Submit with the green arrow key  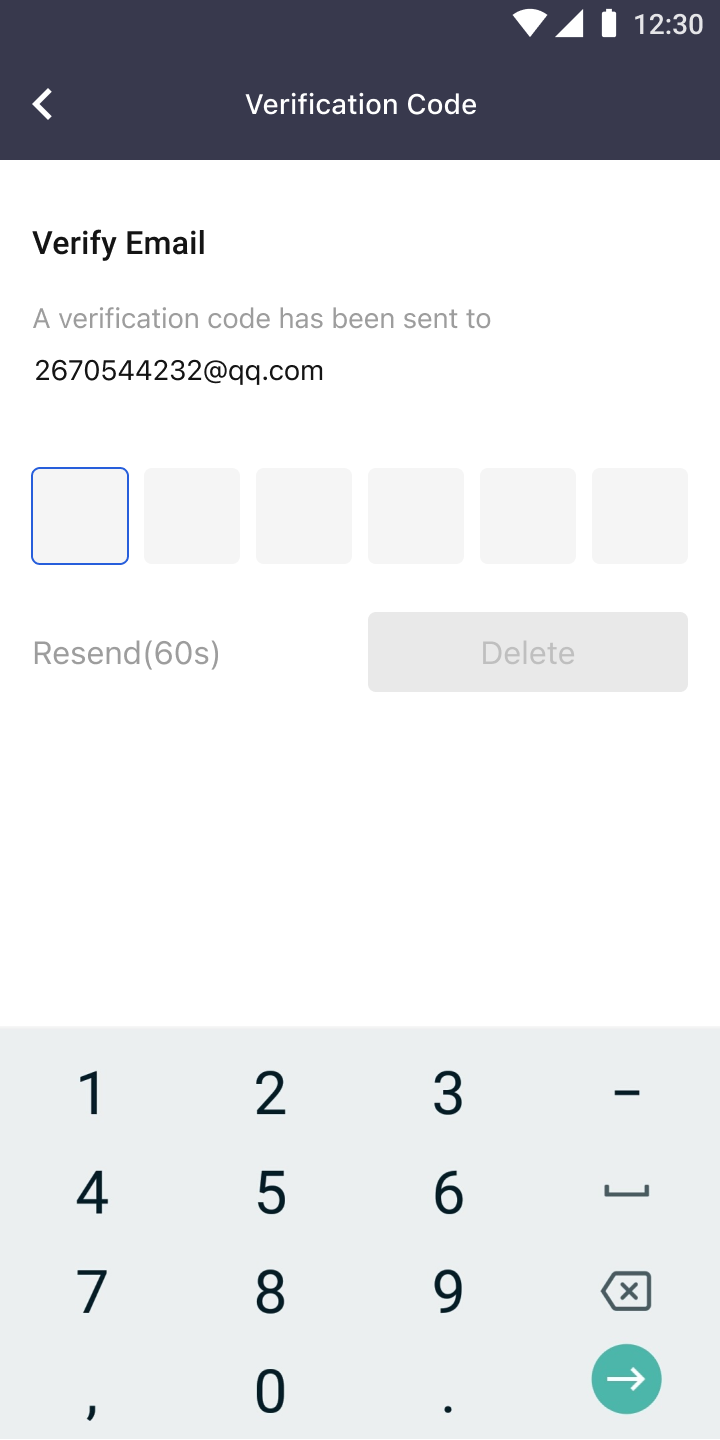[x=626, y=1379]
